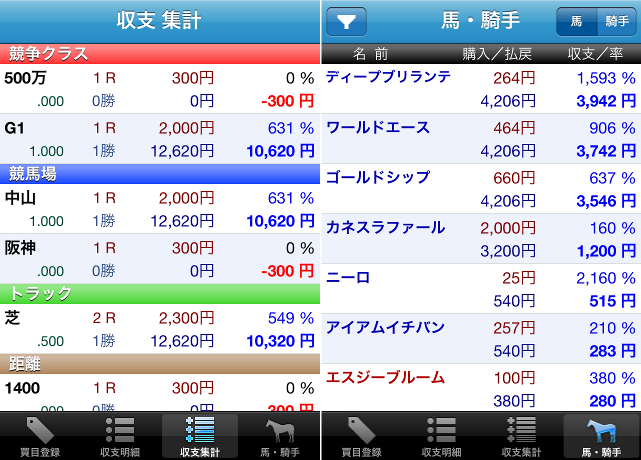Open the G1 class row
The height and width of the screenshot is (460, 641).
[160, 139]
